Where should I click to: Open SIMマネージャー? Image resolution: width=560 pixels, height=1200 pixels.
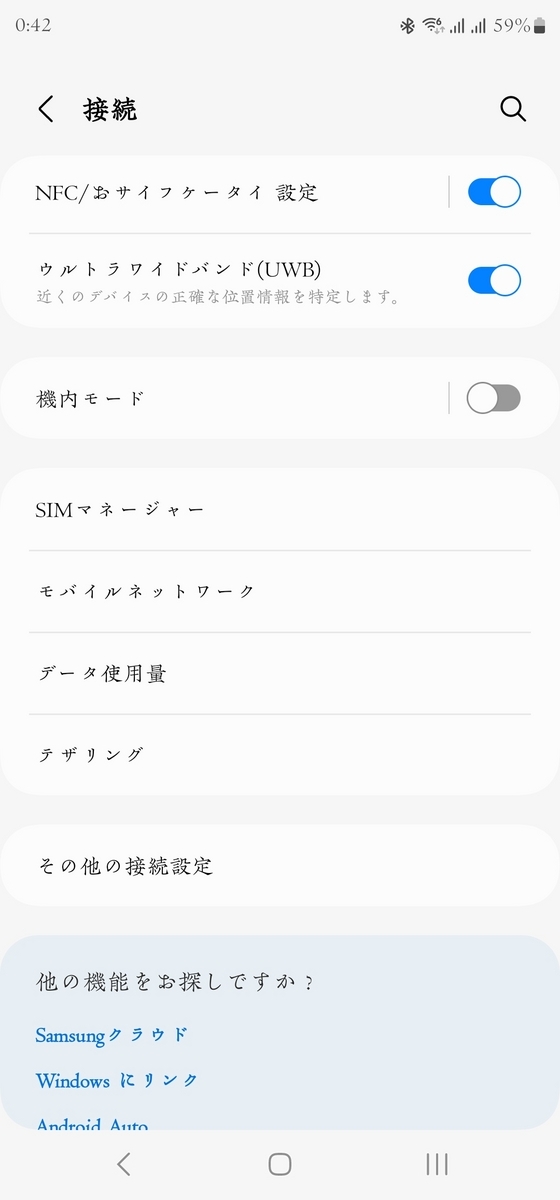pos(280,510)
